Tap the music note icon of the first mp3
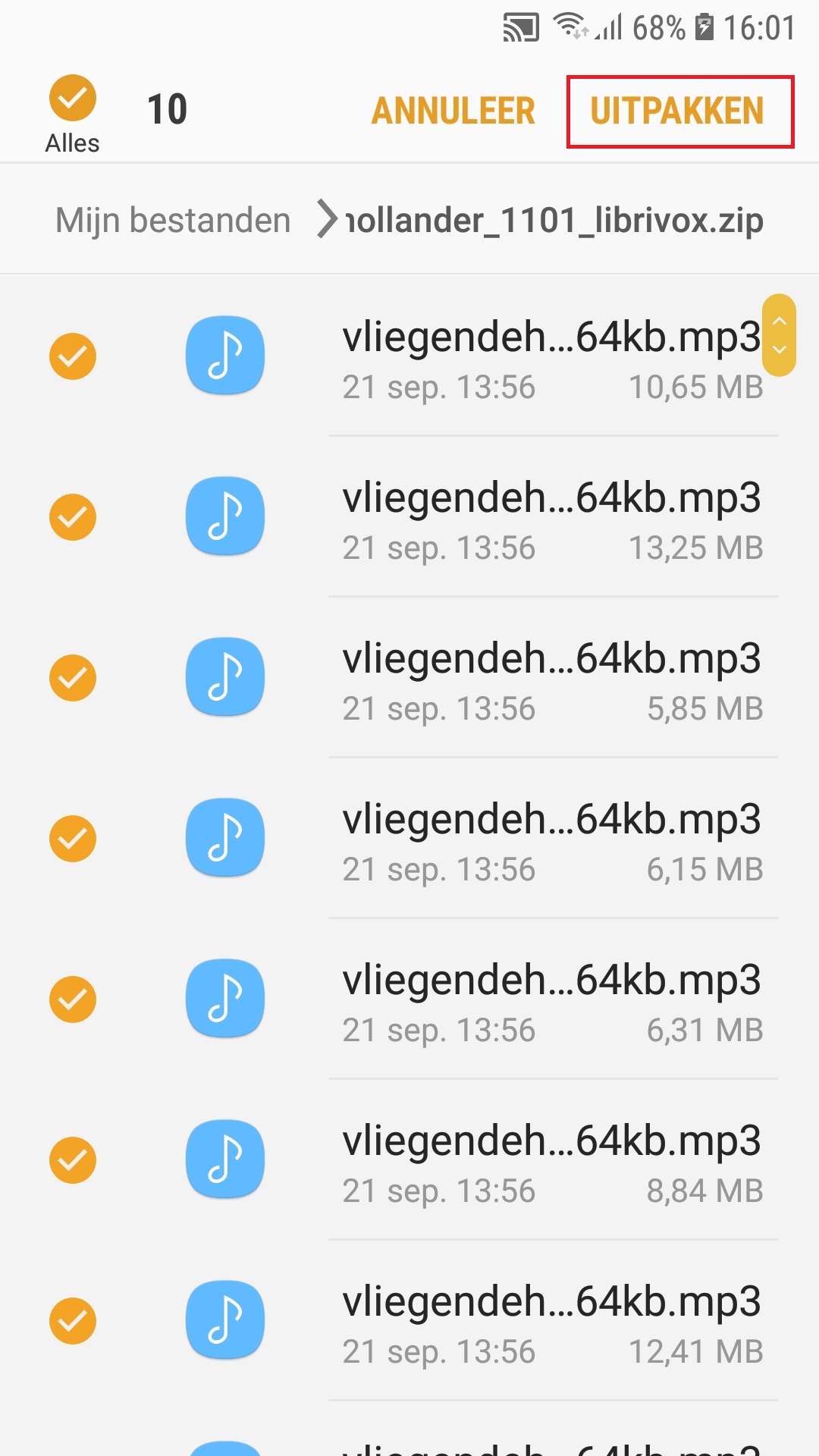This screenshot has height=1456, width=819. click(224, 355)
